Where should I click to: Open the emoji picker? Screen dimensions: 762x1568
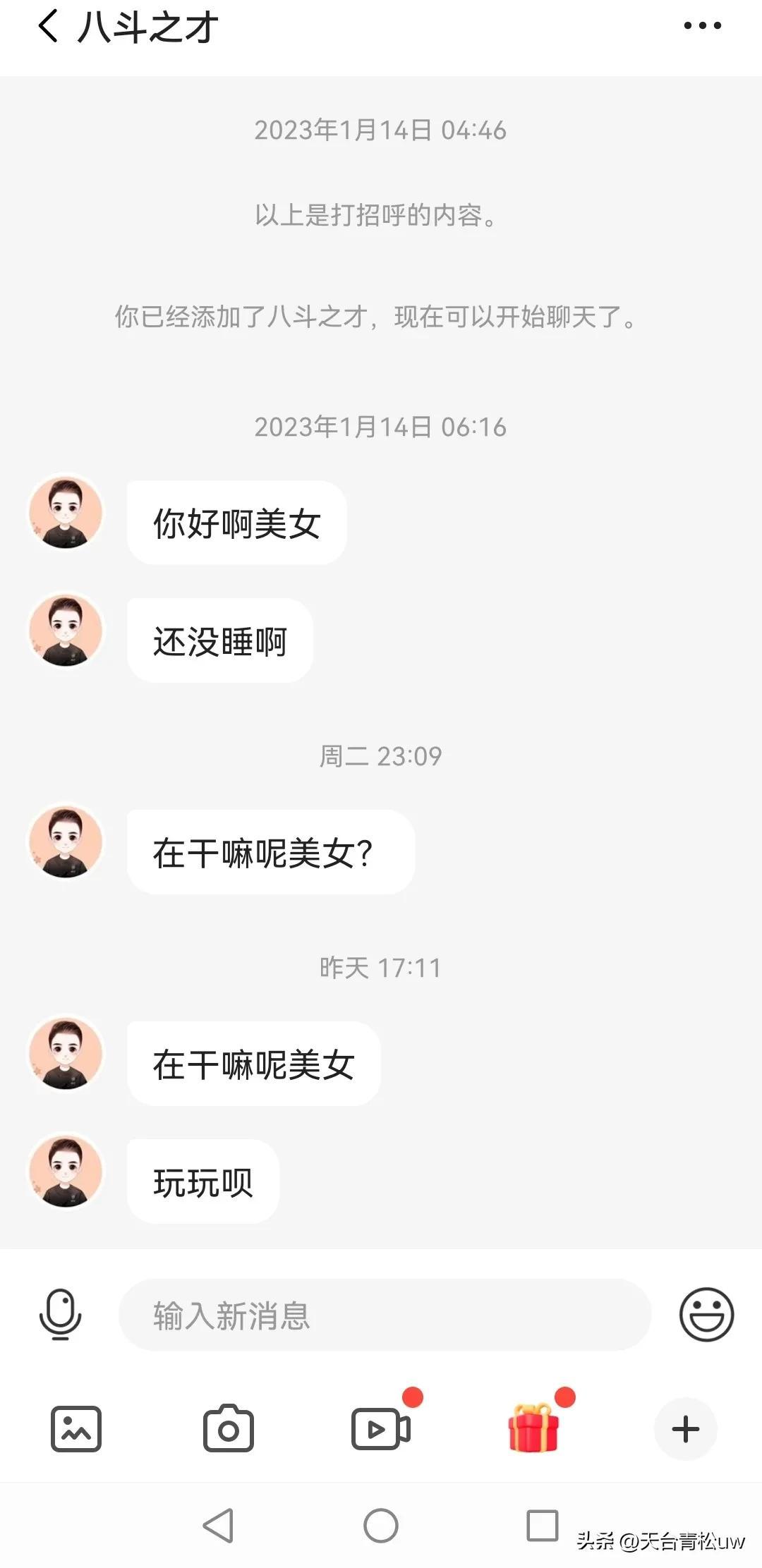(x=706, y=1315)
